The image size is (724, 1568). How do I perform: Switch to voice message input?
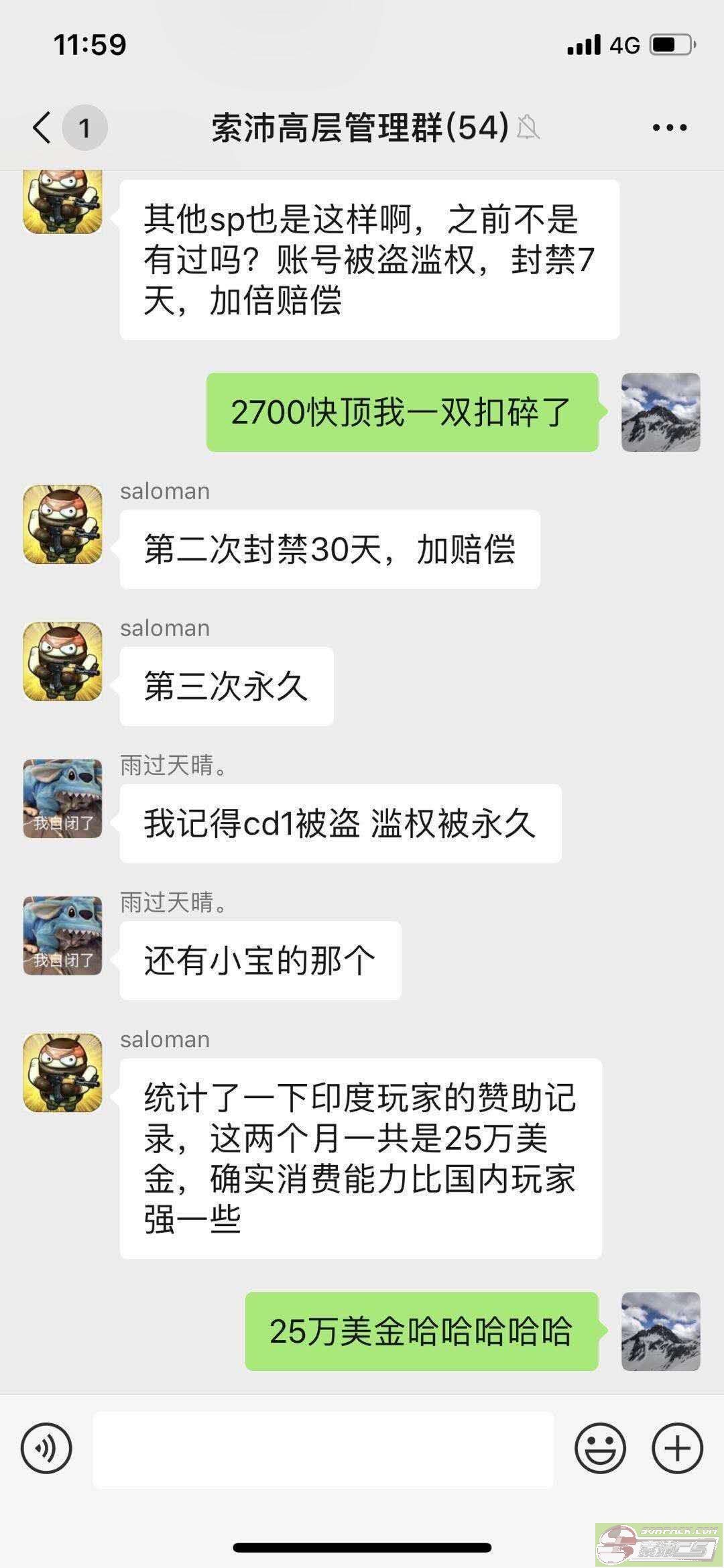click(46, 1448)
